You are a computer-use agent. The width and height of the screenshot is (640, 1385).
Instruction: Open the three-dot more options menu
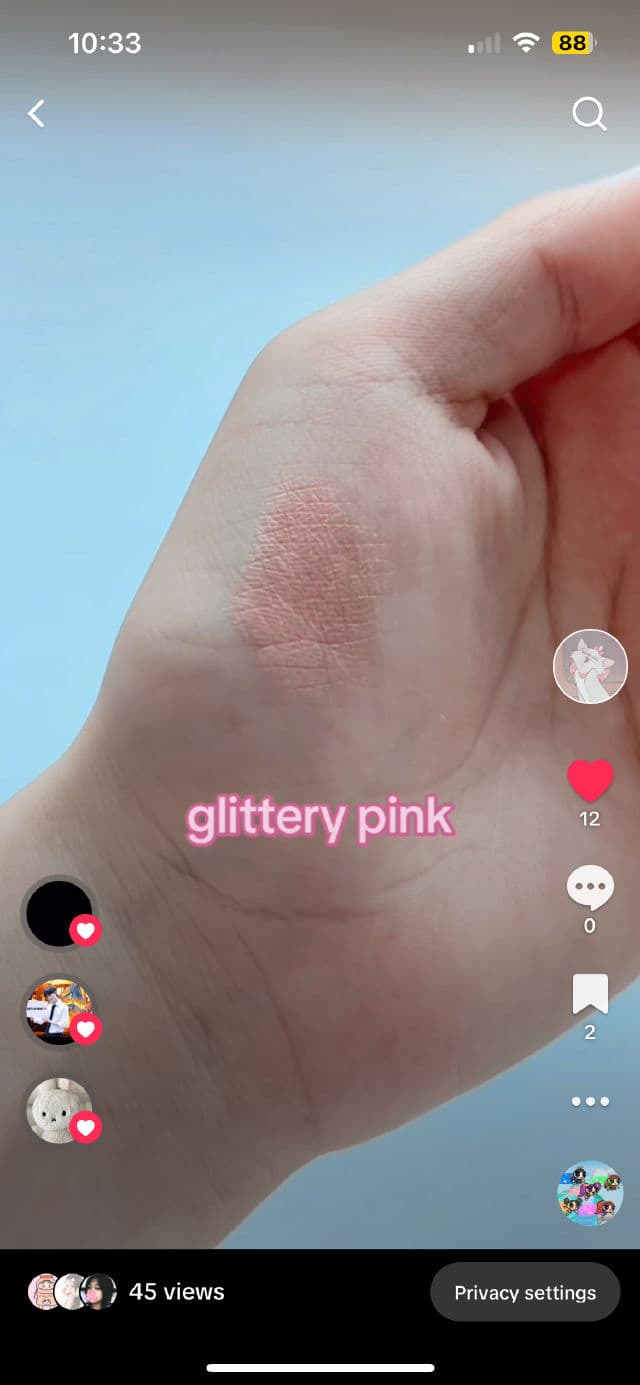pos(590,1101)
